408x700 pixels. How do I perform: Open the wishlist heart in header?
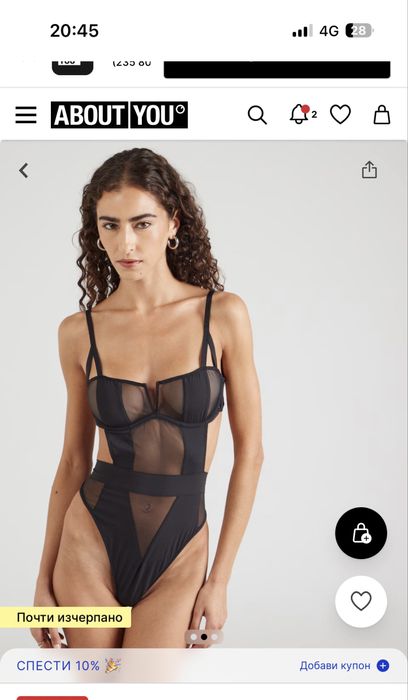click(x=340, y=115)
